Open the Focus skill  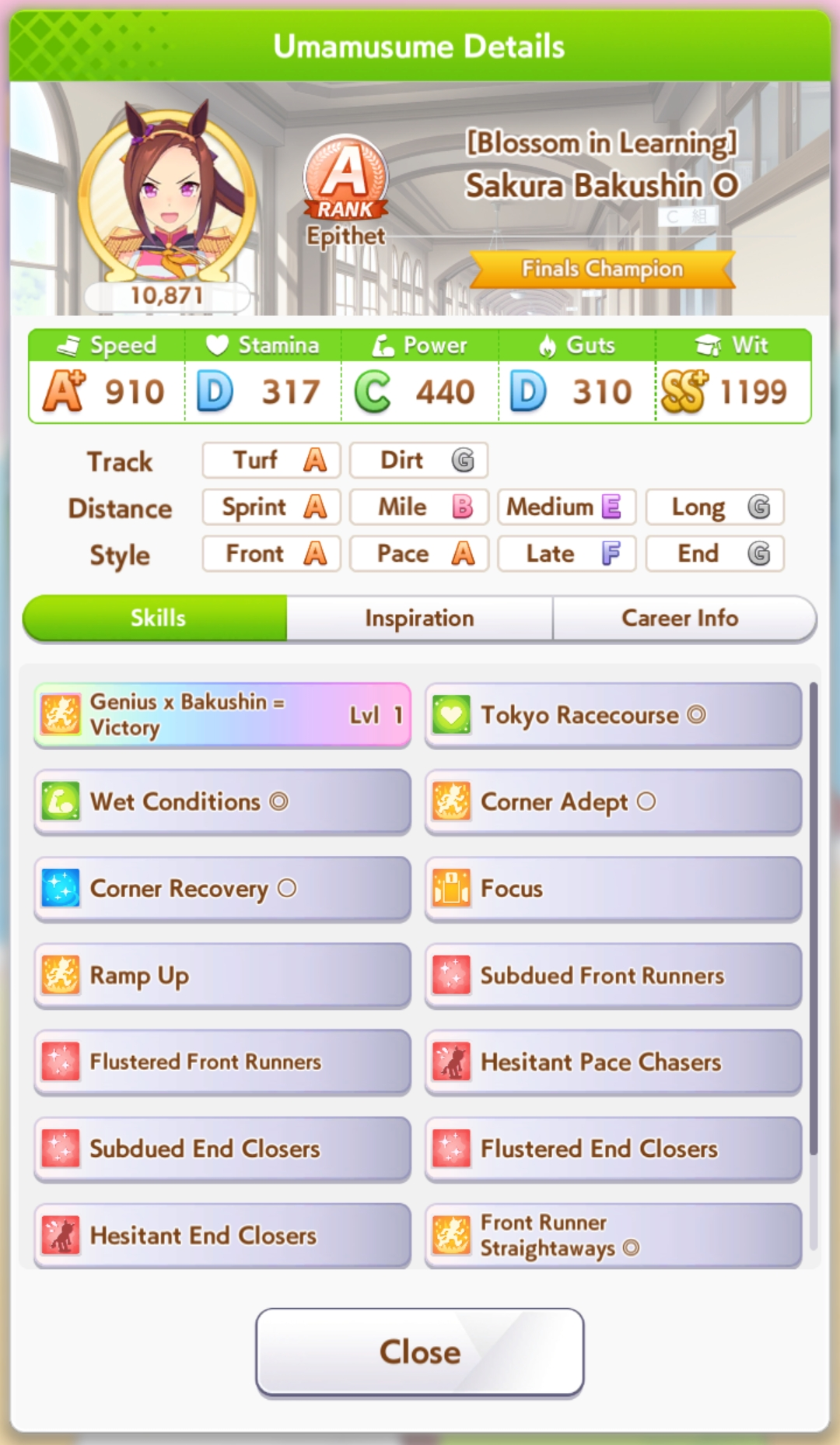tap(613, 889)
